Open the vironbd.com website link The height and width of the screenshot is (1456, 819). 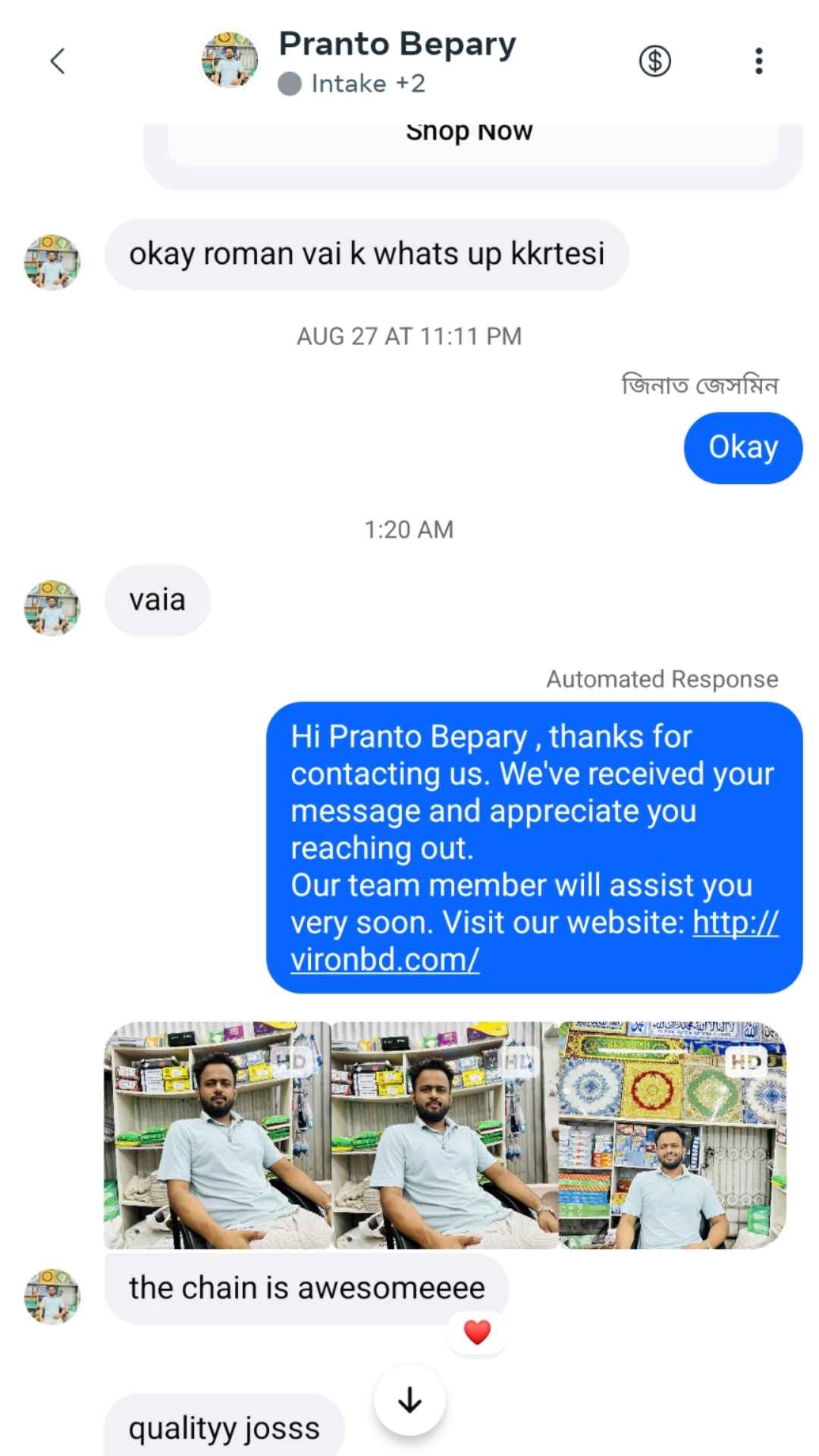(x=384, y=960)
